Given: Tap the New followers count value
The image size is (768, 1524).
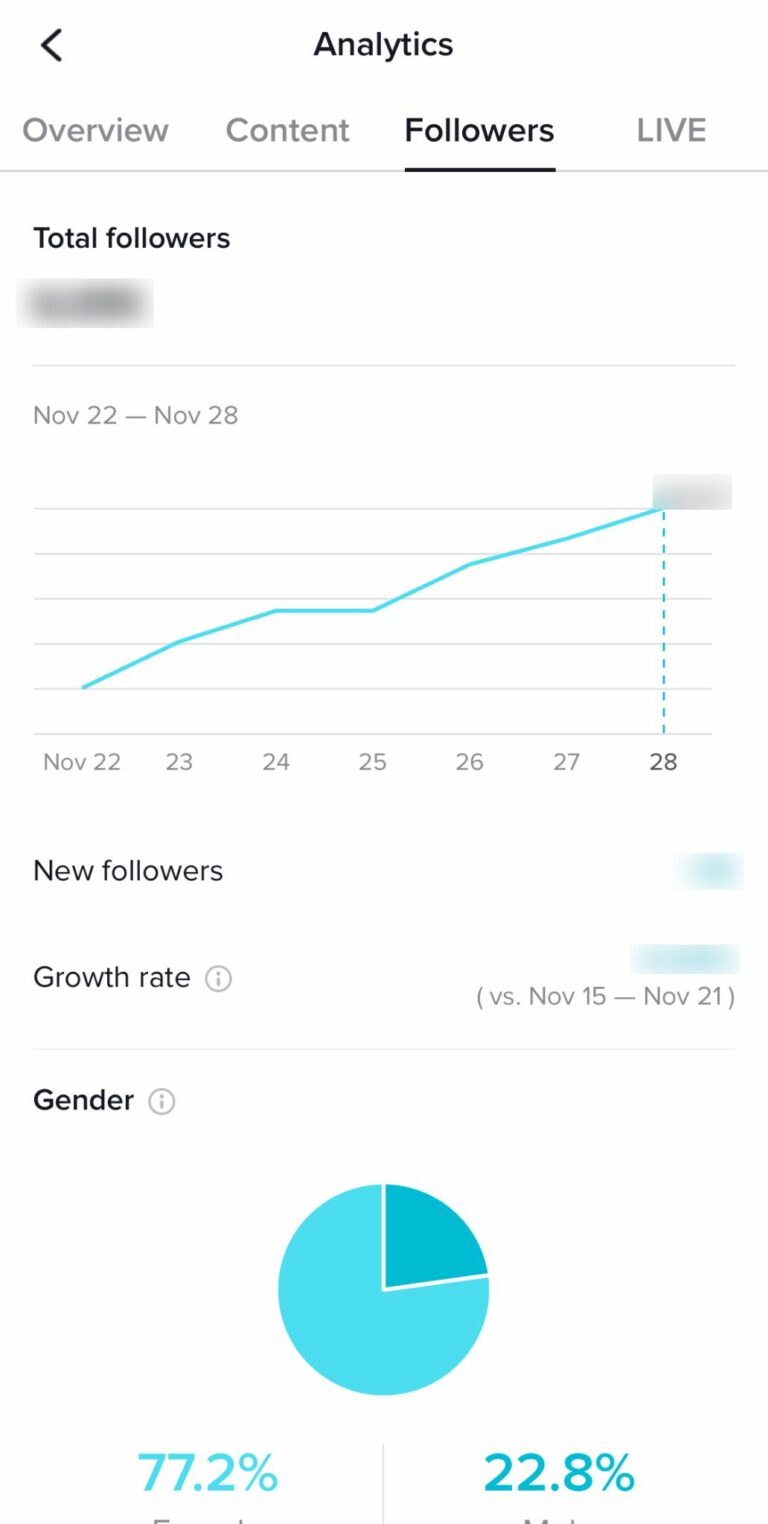Looking at the screenshot, I should tap(710, 871).
